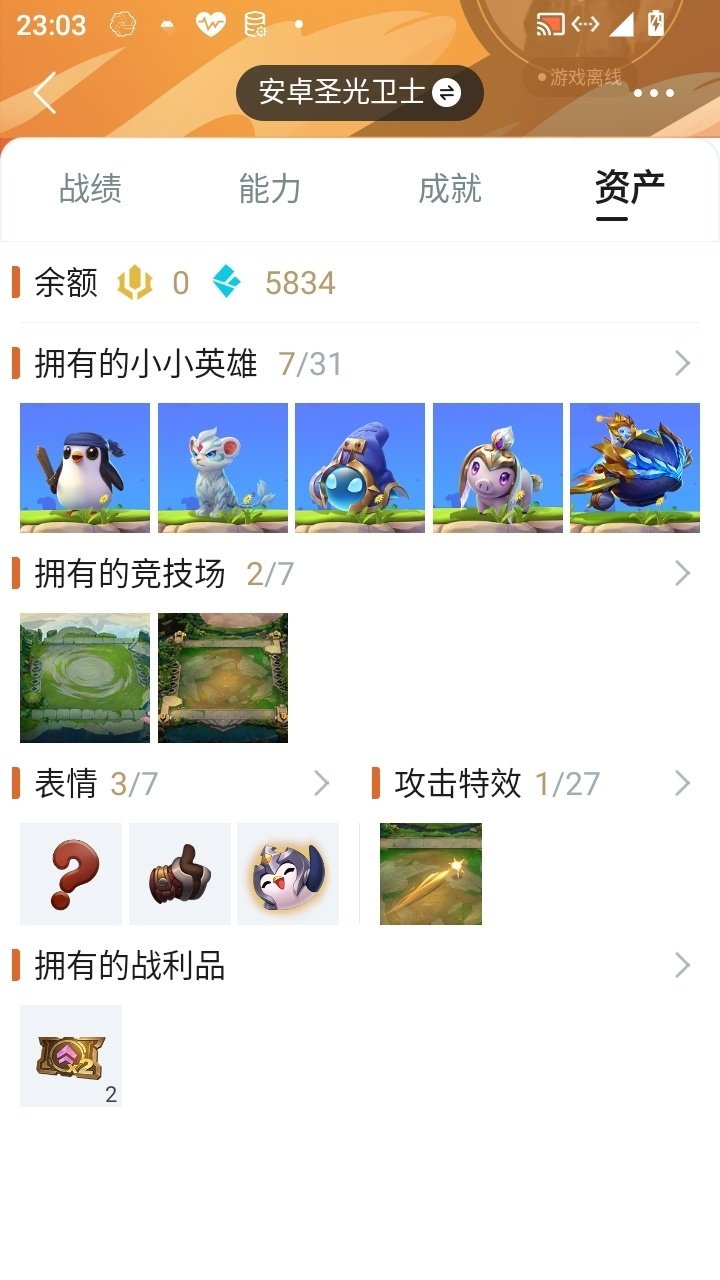720x1280 pixels.
Task: Tap the account switch icon in the name pill
Action: (x=450, y=92)
